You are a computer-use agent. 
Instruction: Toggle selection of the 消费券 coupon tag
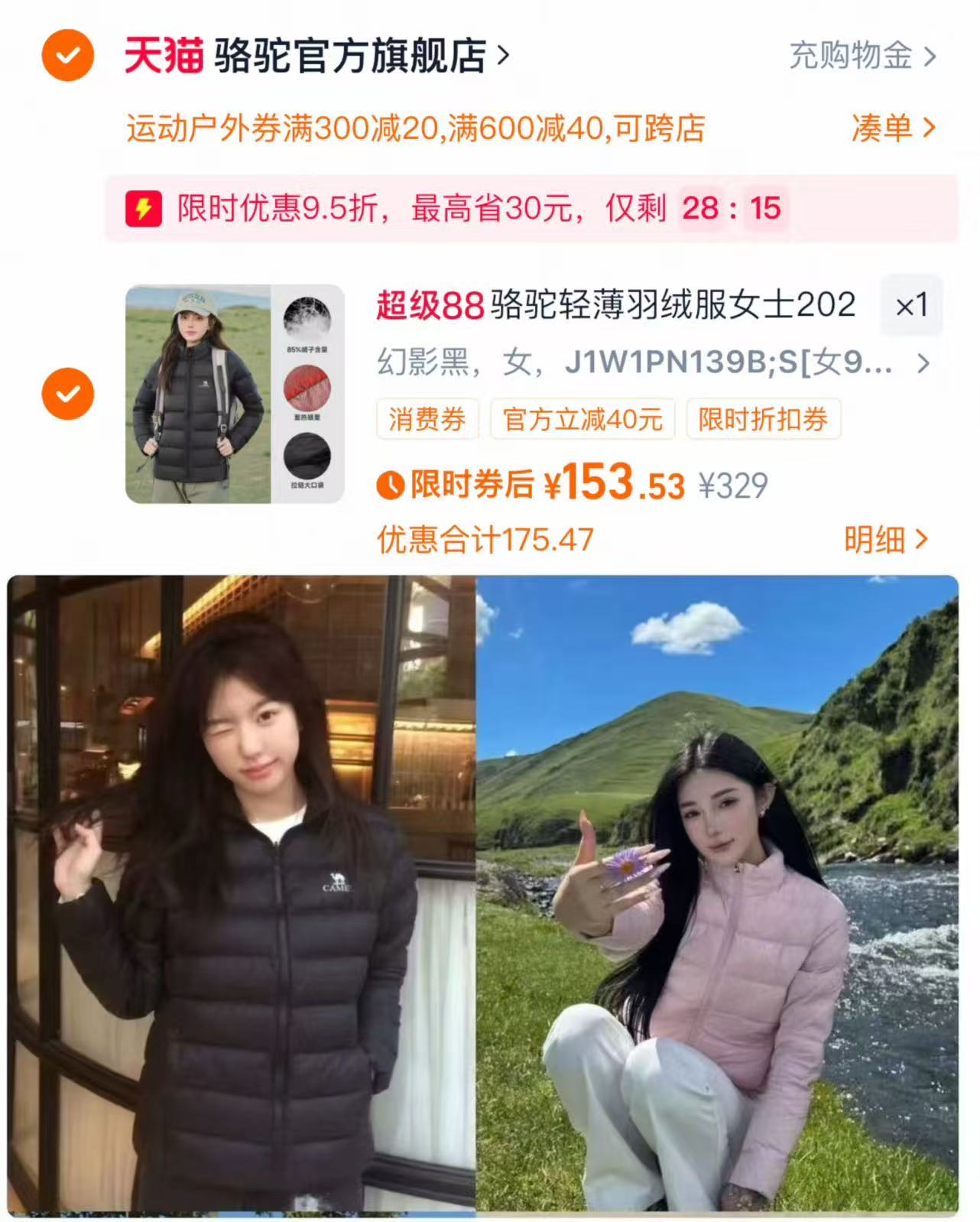[426, 419]
